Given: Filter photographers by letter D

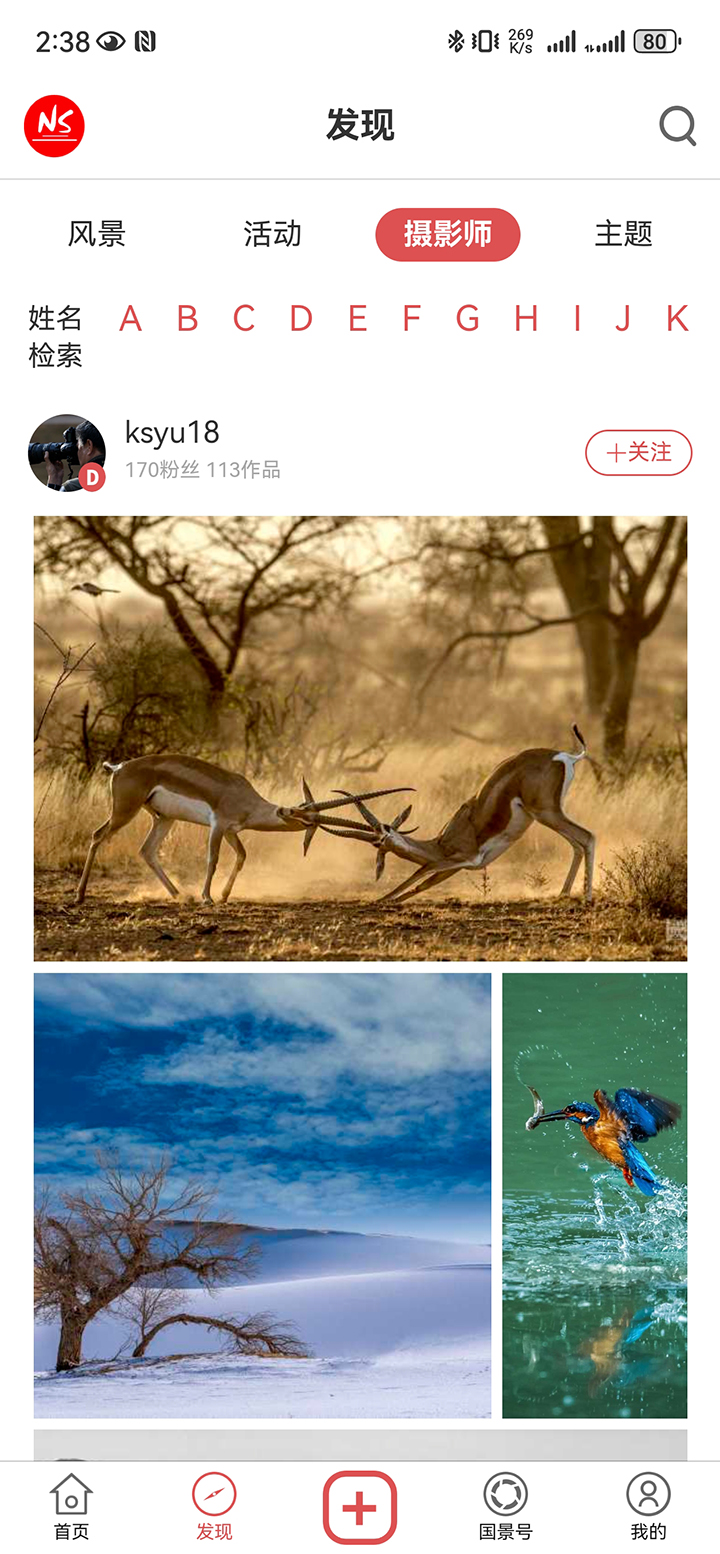Looking at the screenshot, I should pyautogui.click(x=300, y=319).
